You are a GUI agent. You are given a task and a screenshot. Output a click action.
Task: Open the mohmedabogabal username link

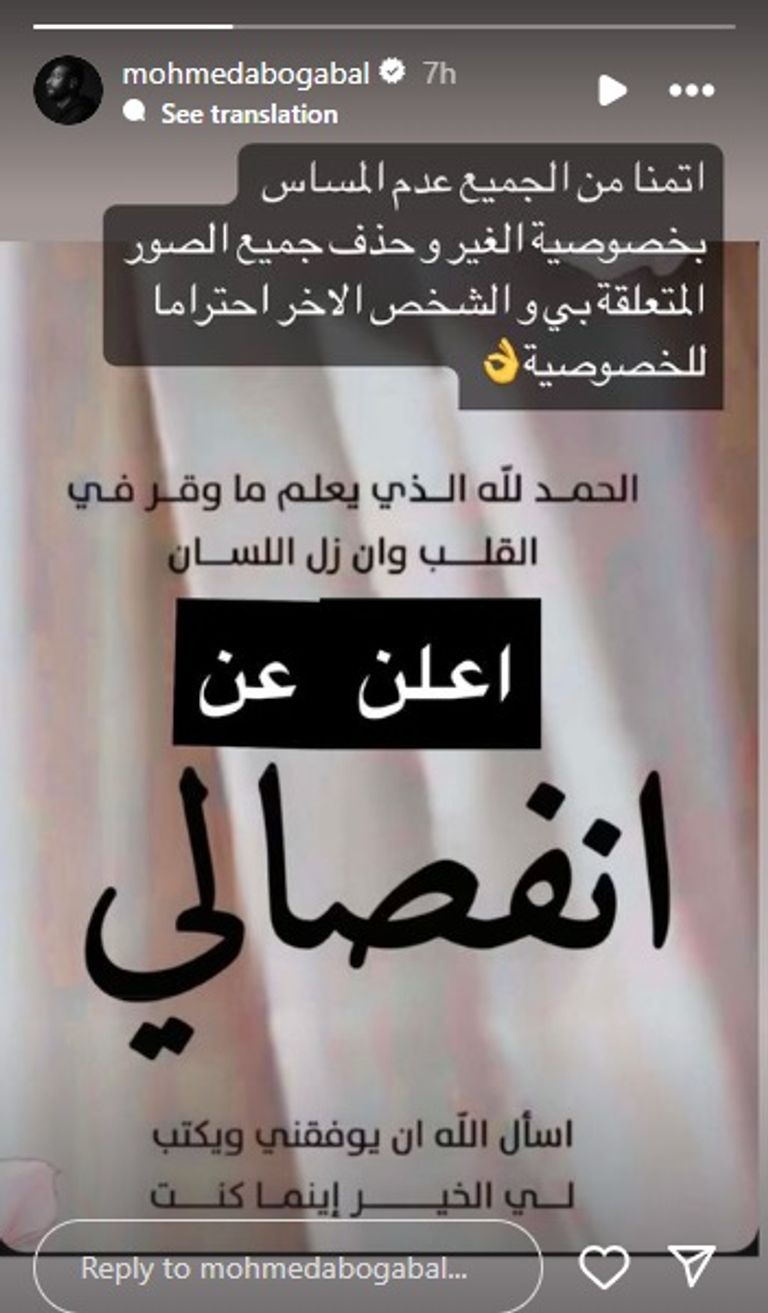click(246, 73)
